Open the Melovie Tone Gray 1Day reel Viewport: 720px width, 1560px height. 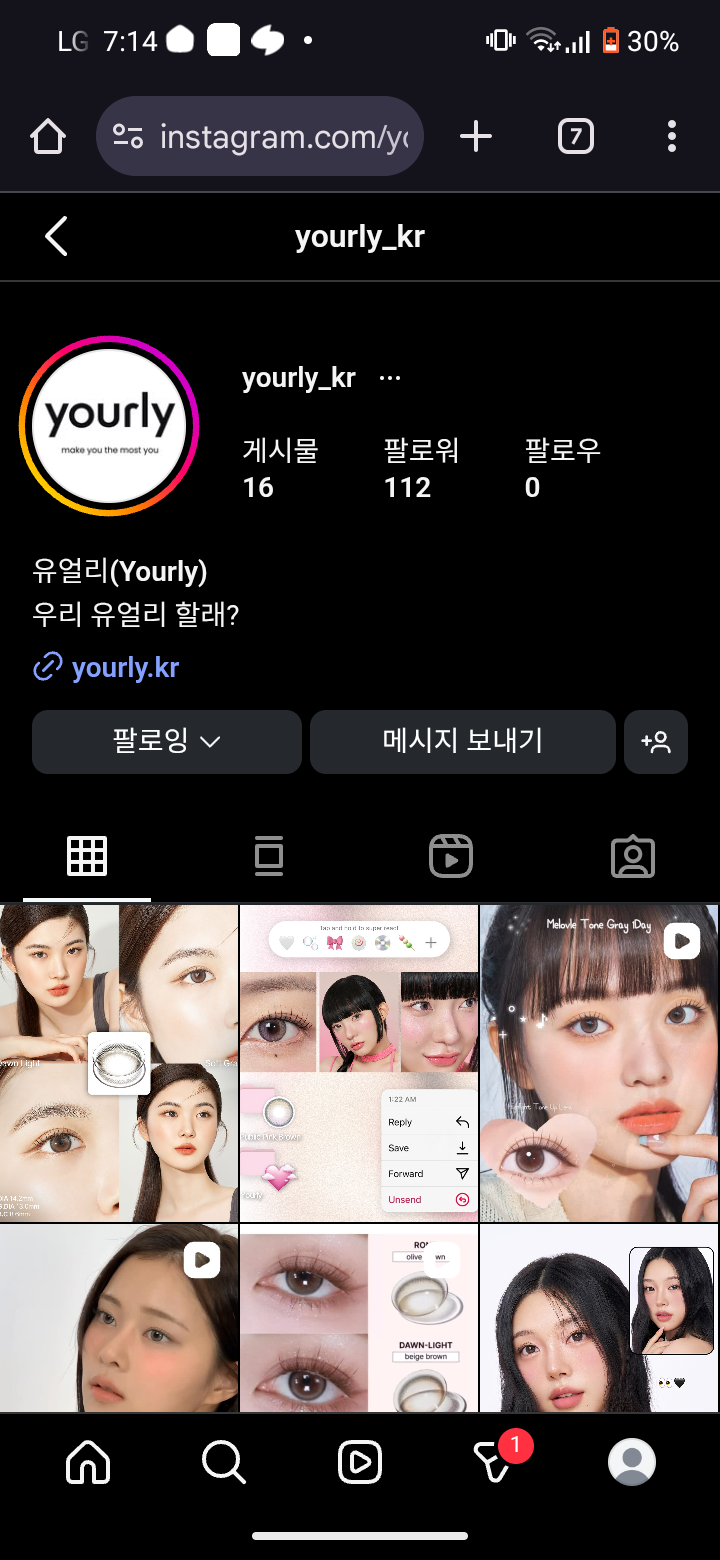pos(598,1062)
